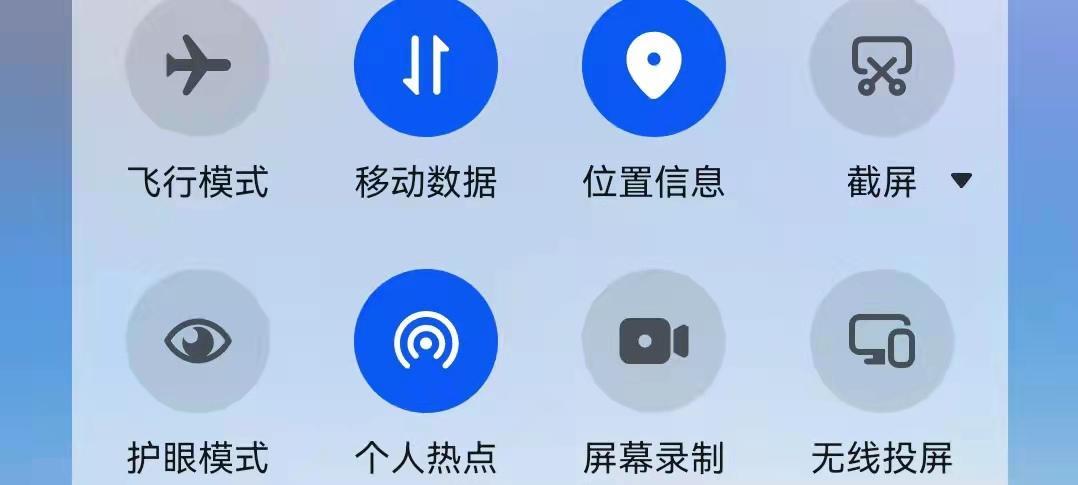
Task: Turn off 个人热点 hotspot
Action: click(x=426, y=341)
